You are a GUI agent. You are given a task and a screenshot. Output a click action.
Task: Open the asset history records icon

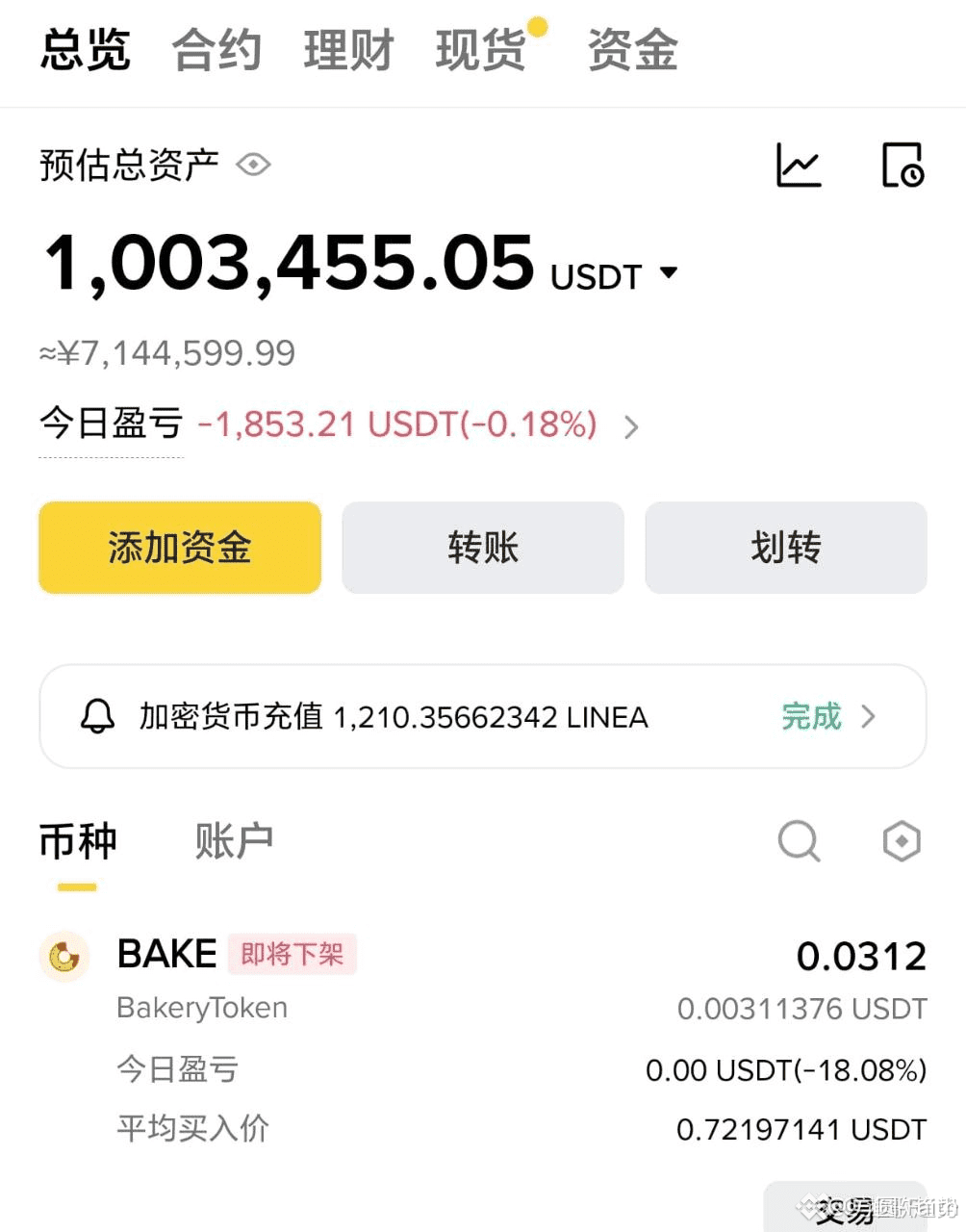point(902,165)
